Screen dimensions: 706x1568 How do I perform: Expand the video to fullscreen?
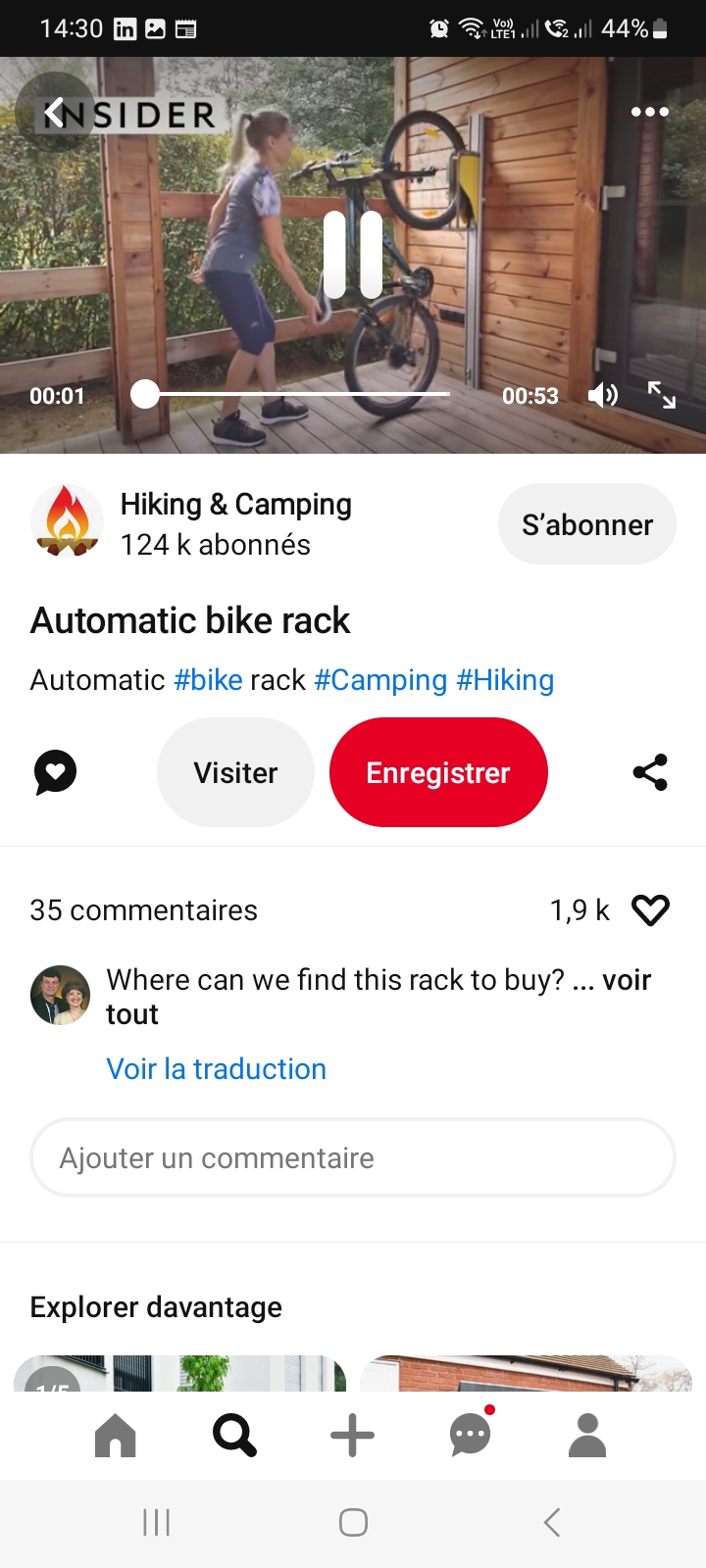pos(662,395)
